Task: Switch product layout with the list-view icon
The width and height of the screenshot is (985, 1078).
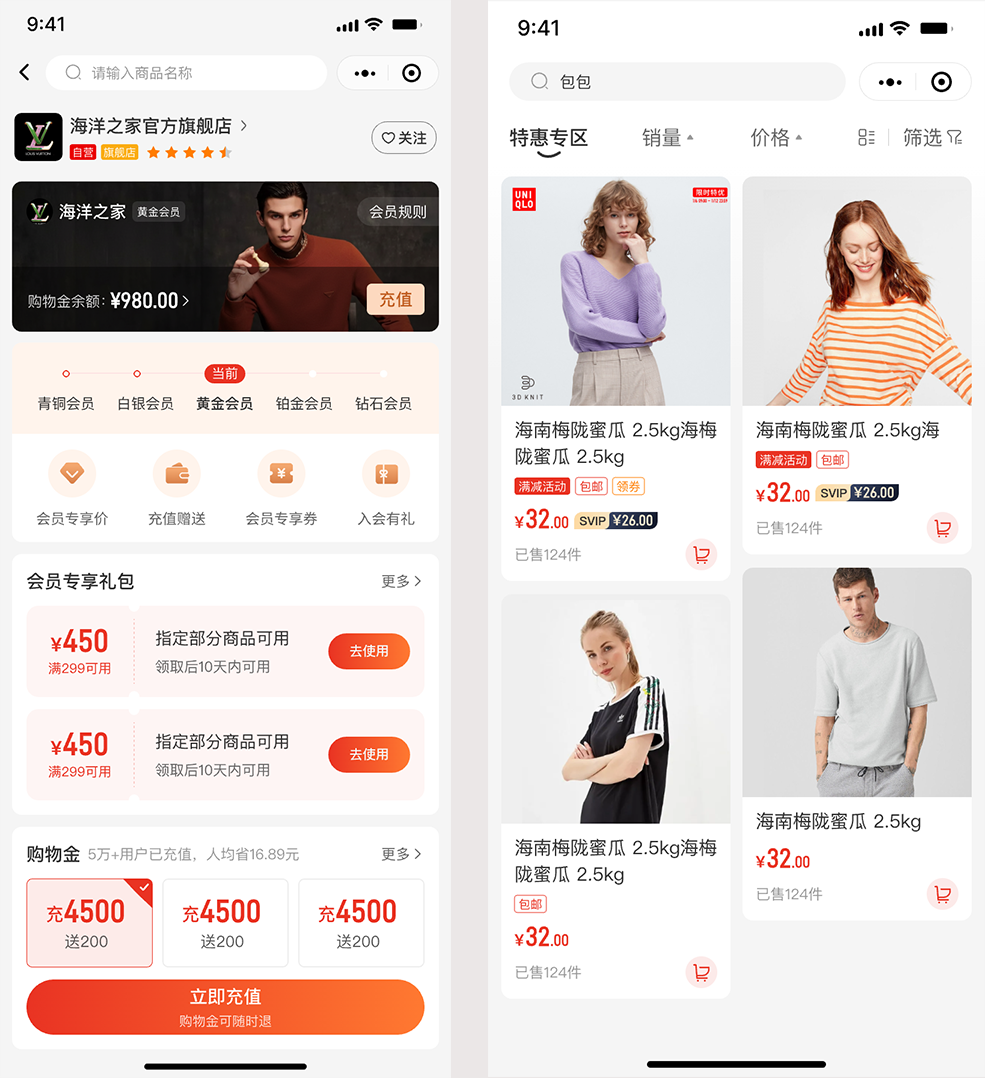Action: pos(866,138)
